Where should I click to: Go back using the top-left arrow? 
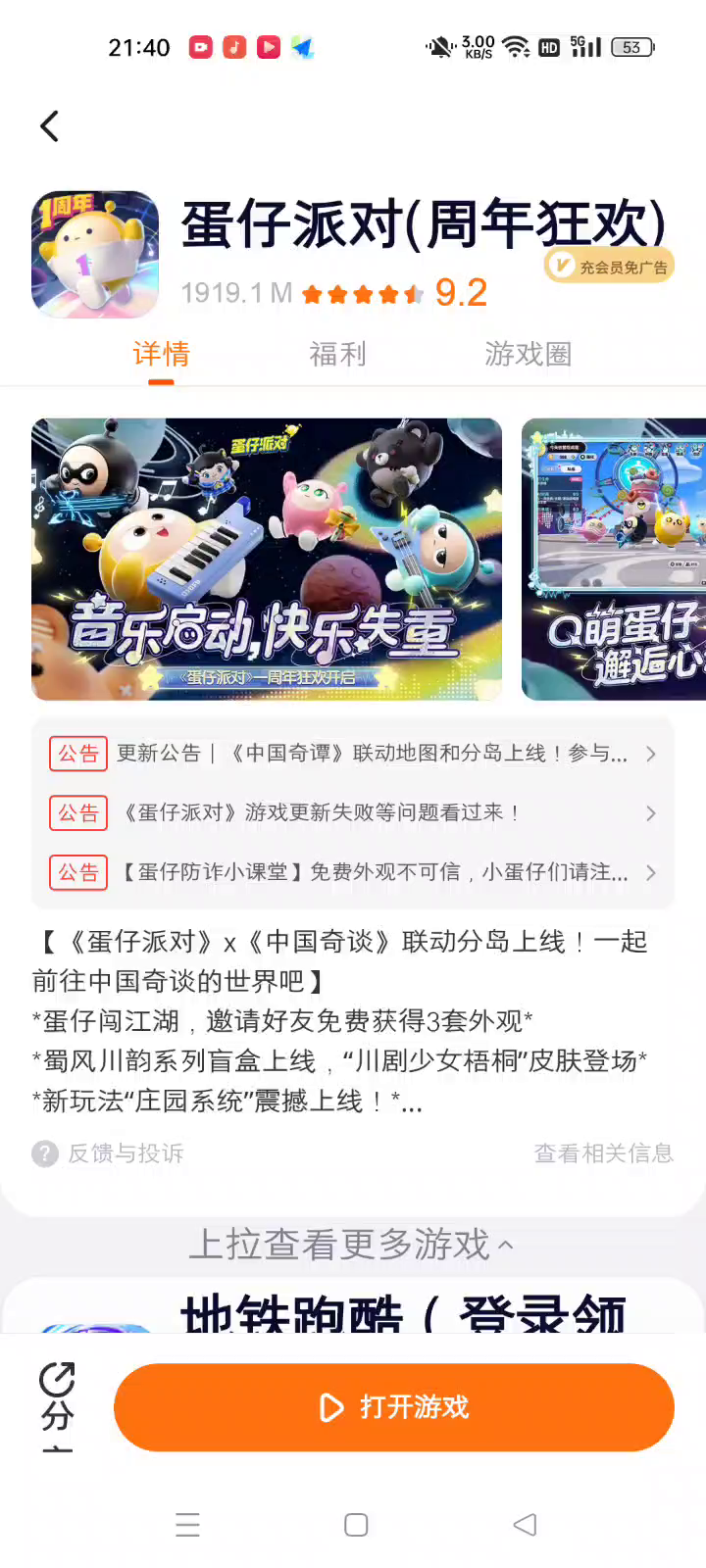point(50,126)
